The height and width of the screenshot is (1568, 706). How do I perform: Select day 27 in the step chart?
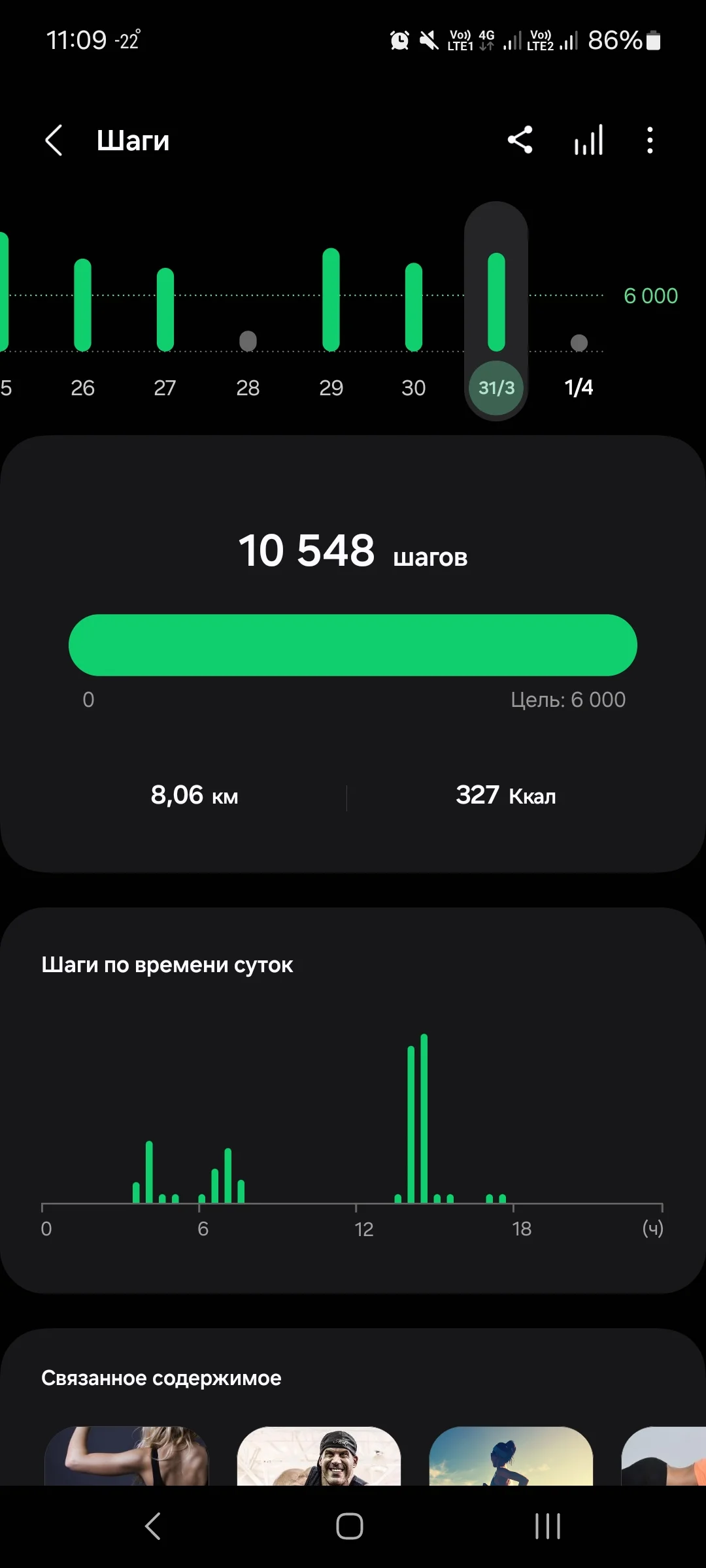[x=165, y=327]
